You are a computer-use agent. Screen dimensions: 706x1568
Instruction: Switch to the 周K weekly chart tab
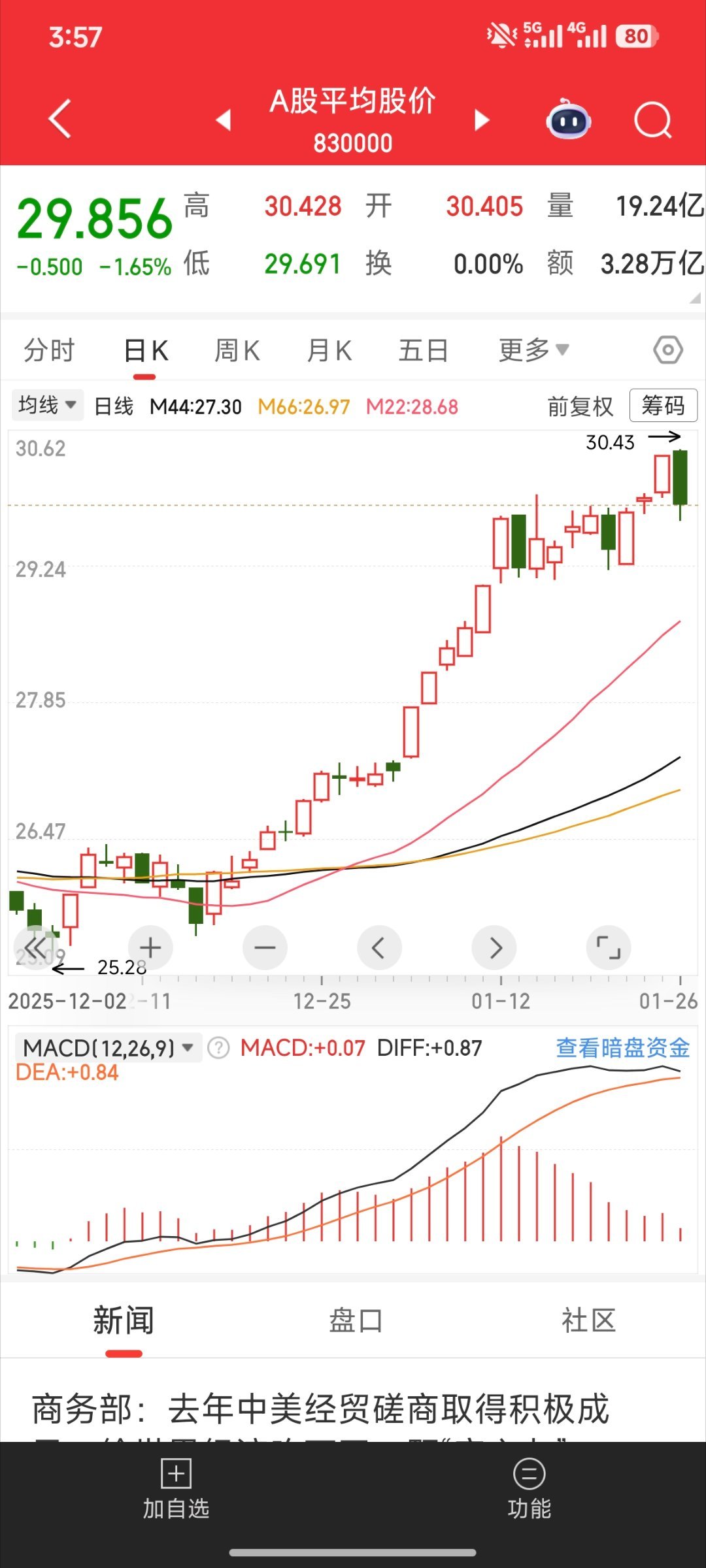tap(237, 350)
